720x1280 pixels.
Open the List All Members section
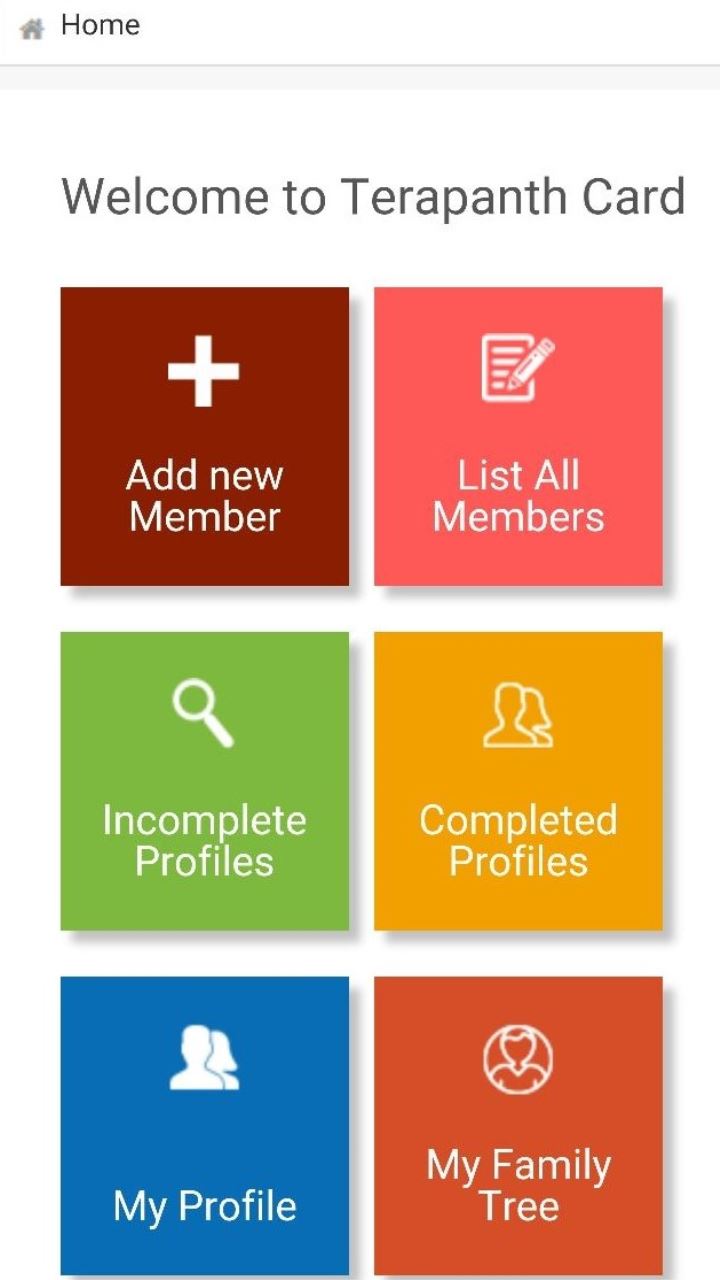click(517, 435)
